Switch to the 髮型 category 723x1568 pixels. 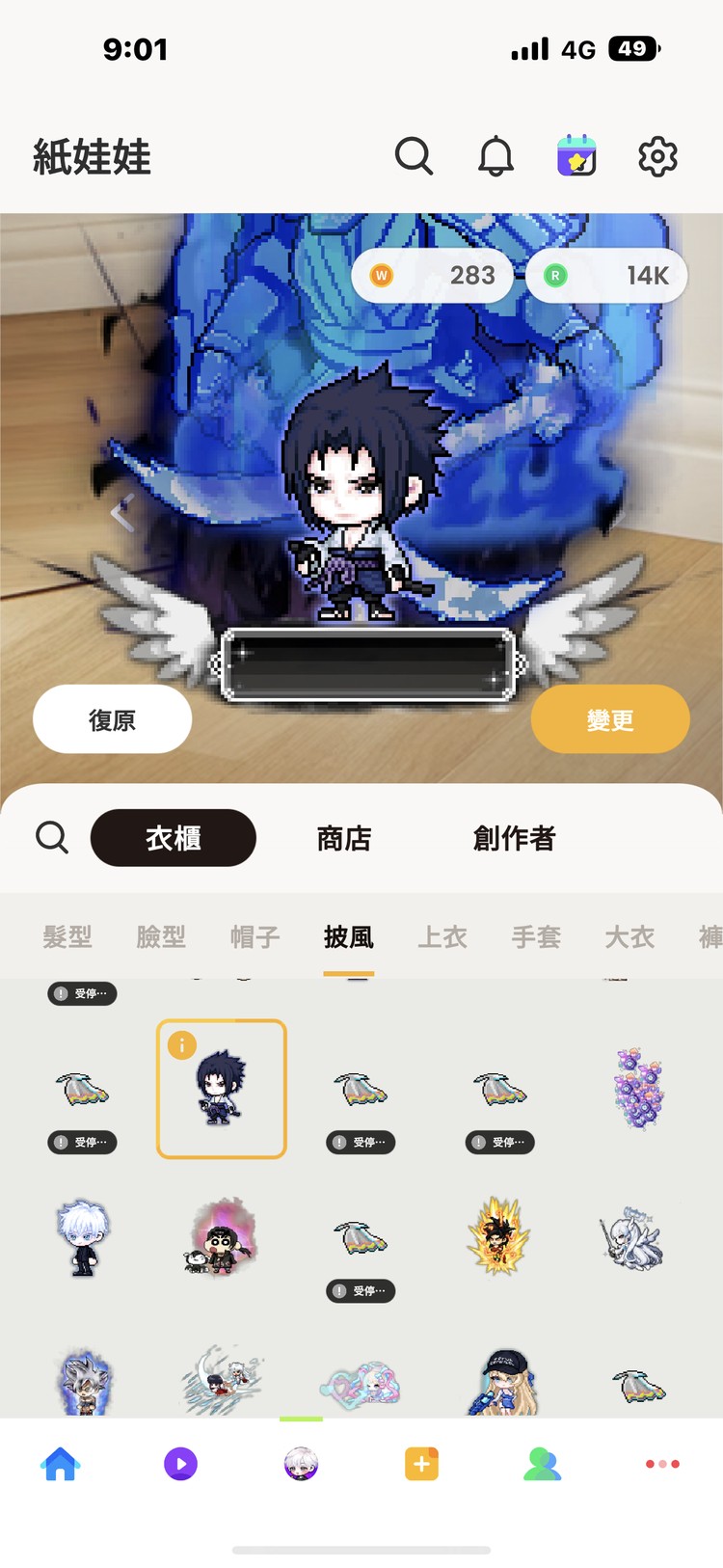(67, 936)
